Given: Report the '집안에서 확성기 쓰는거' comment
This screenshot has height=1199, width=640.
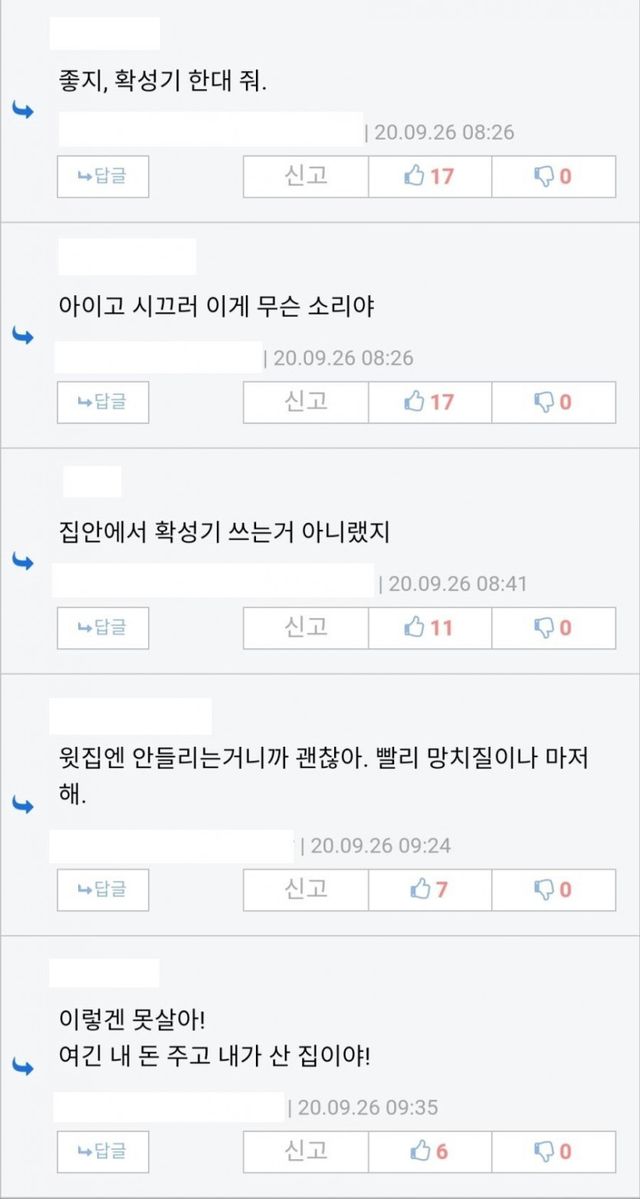Looking at the screenshot, I should tap(306, 628).
